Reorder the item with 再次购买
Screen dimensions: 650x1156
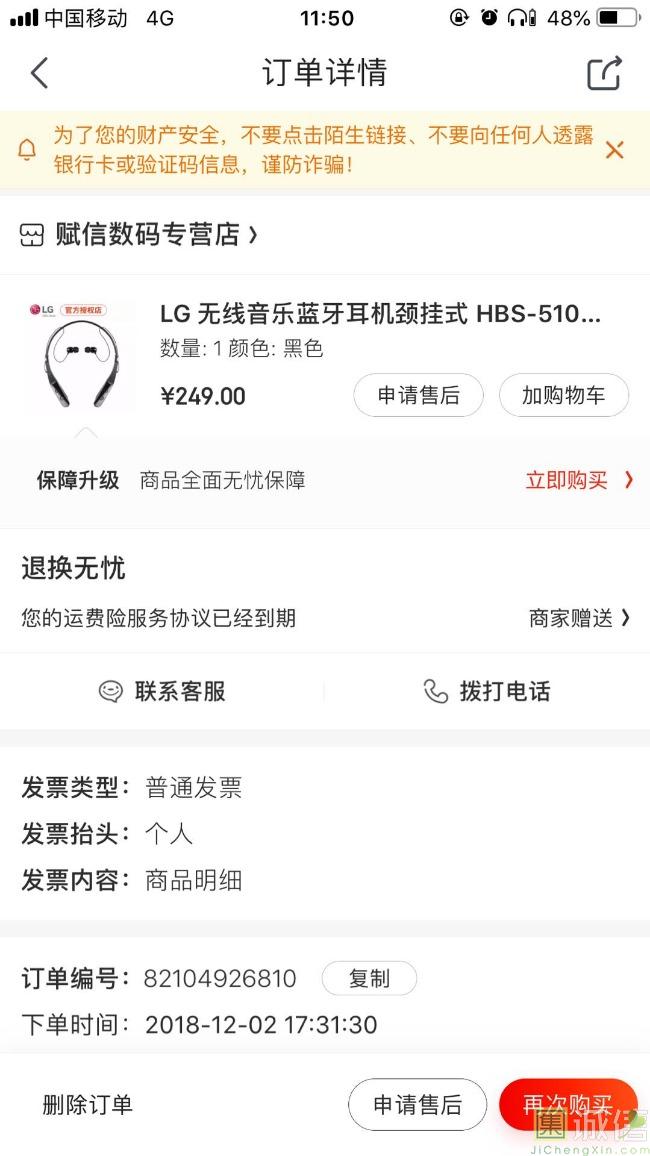(567, 1104)
